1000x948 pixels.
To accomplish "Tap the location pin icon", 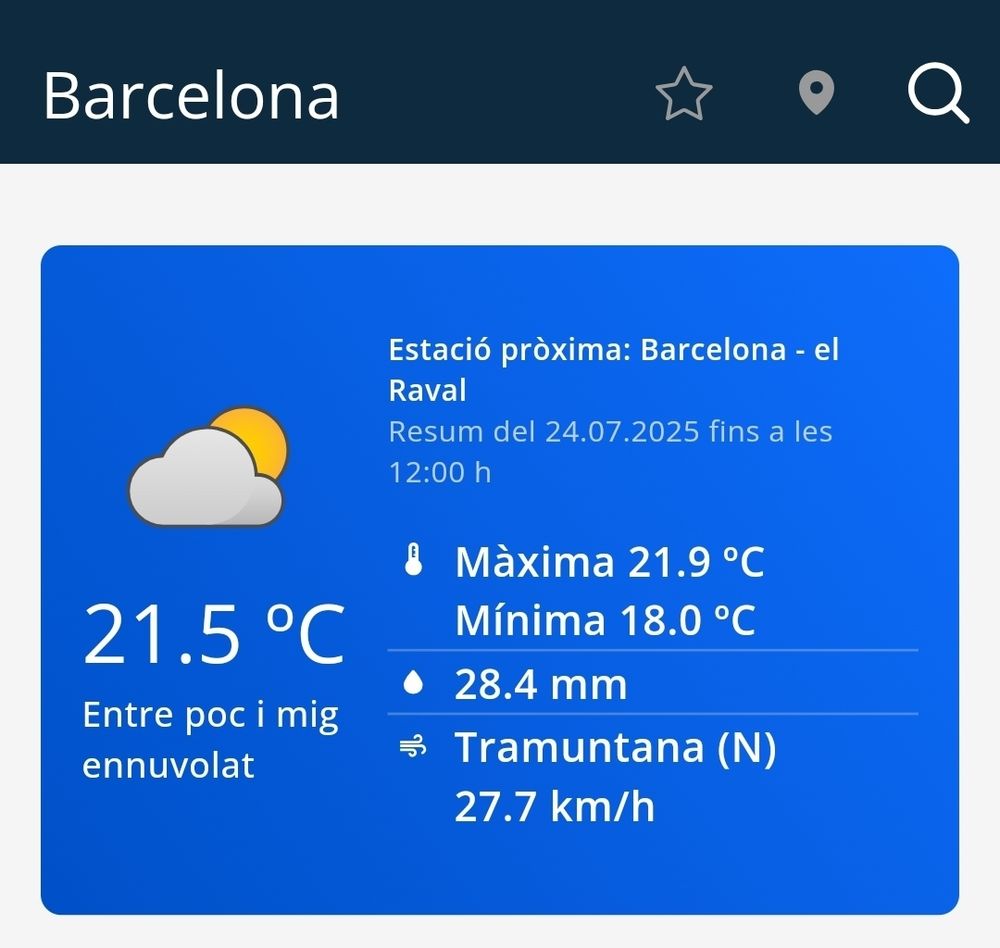I will pyautogui.click(x=816, y=95).
